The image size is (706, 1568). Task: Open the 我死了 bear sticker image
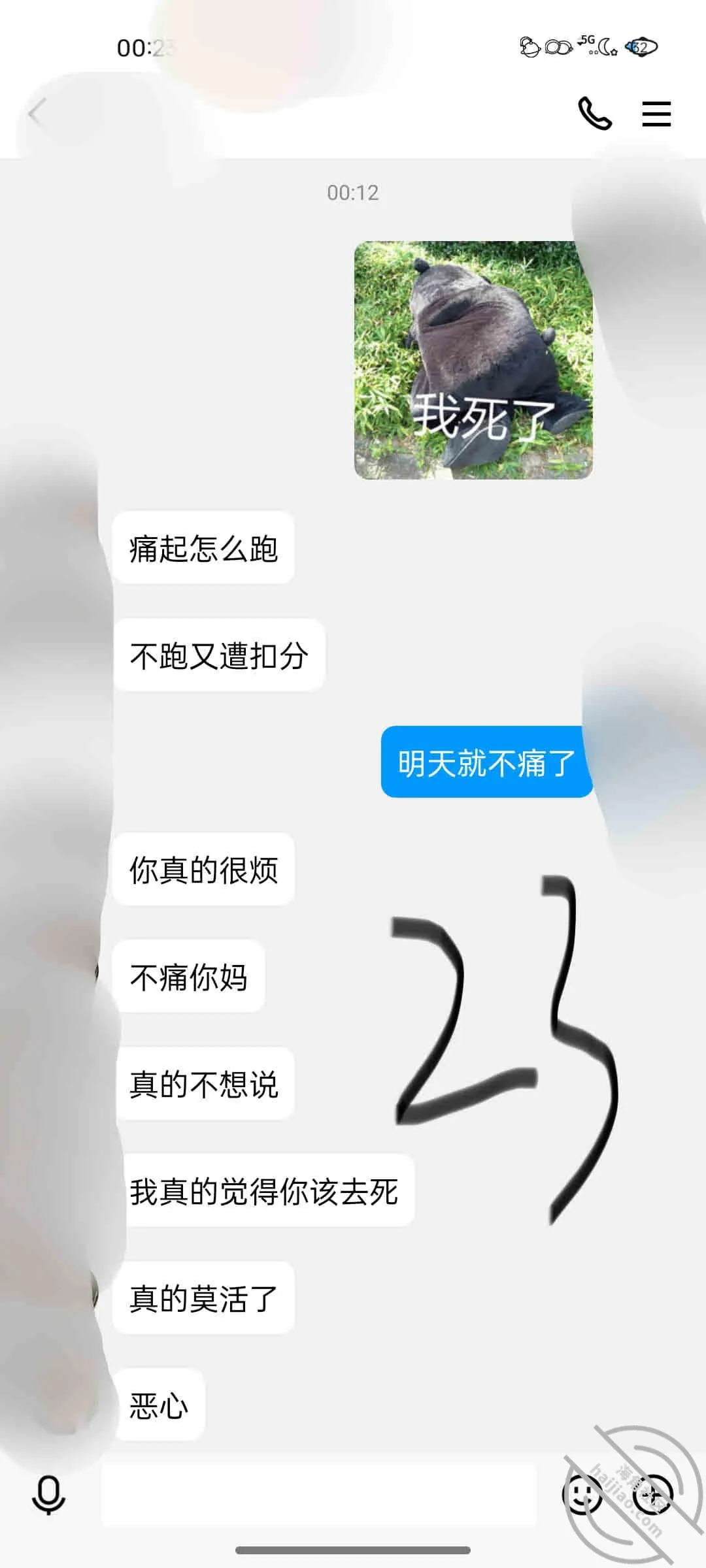(473, 360)
